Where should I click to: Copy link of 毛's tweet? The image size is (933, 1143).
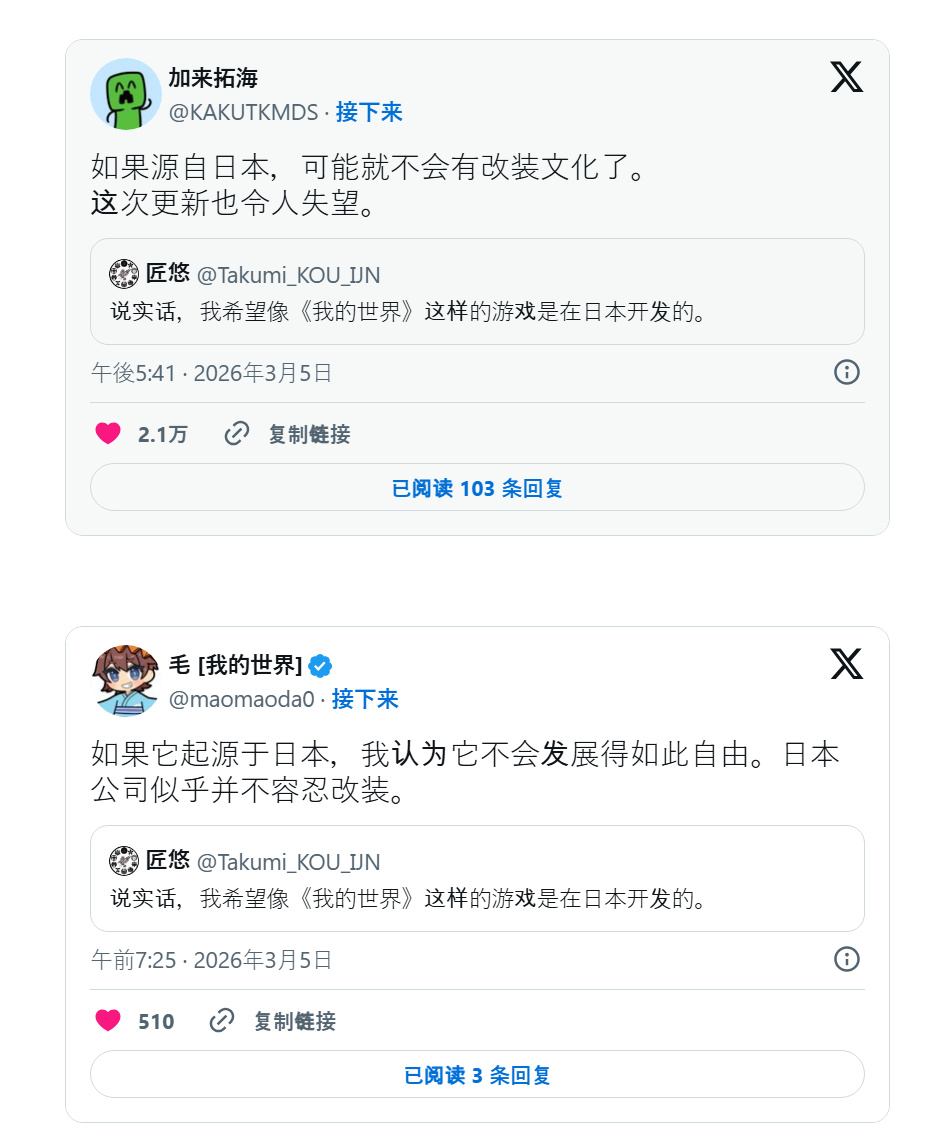coord(274,1021)
